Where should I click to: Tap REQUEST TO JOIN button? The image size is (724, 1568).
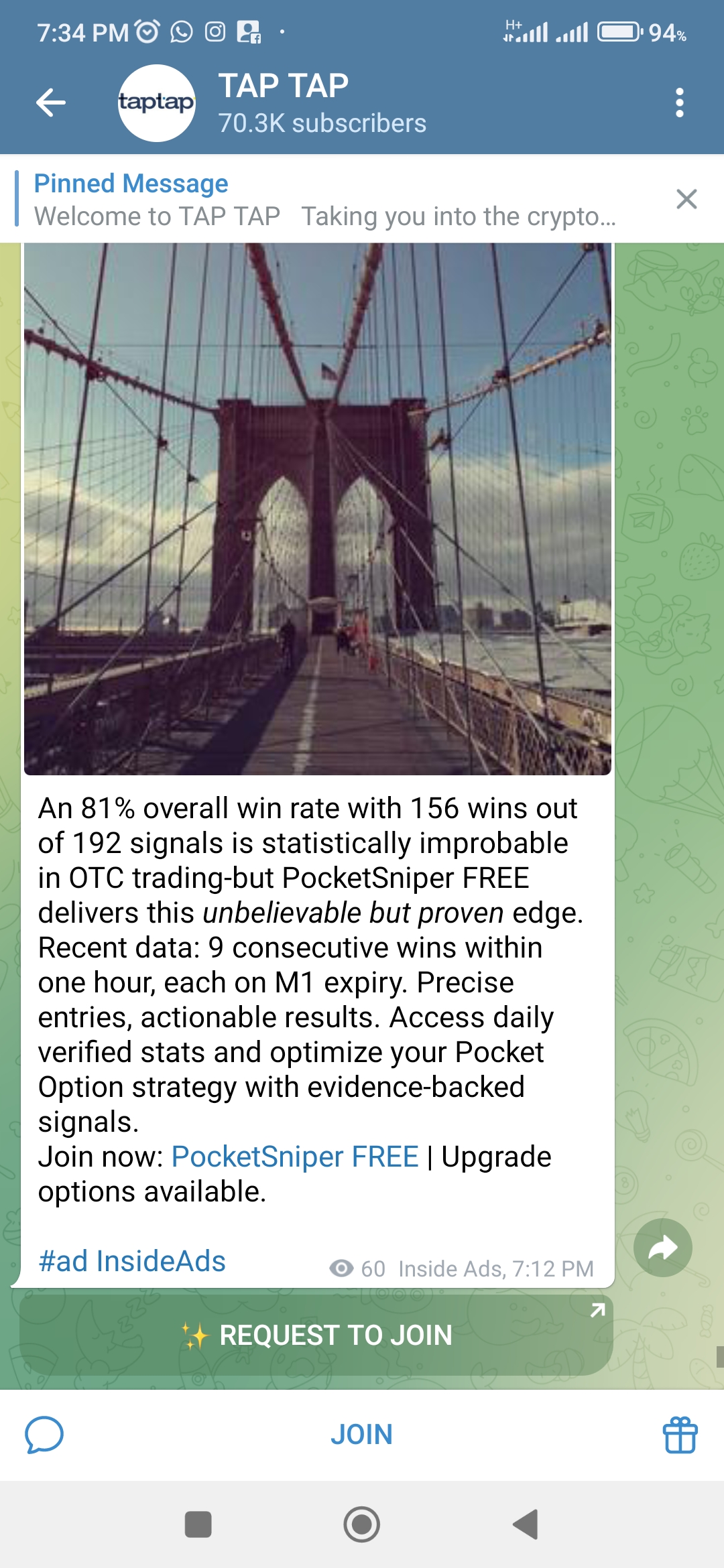point(316,1335)
